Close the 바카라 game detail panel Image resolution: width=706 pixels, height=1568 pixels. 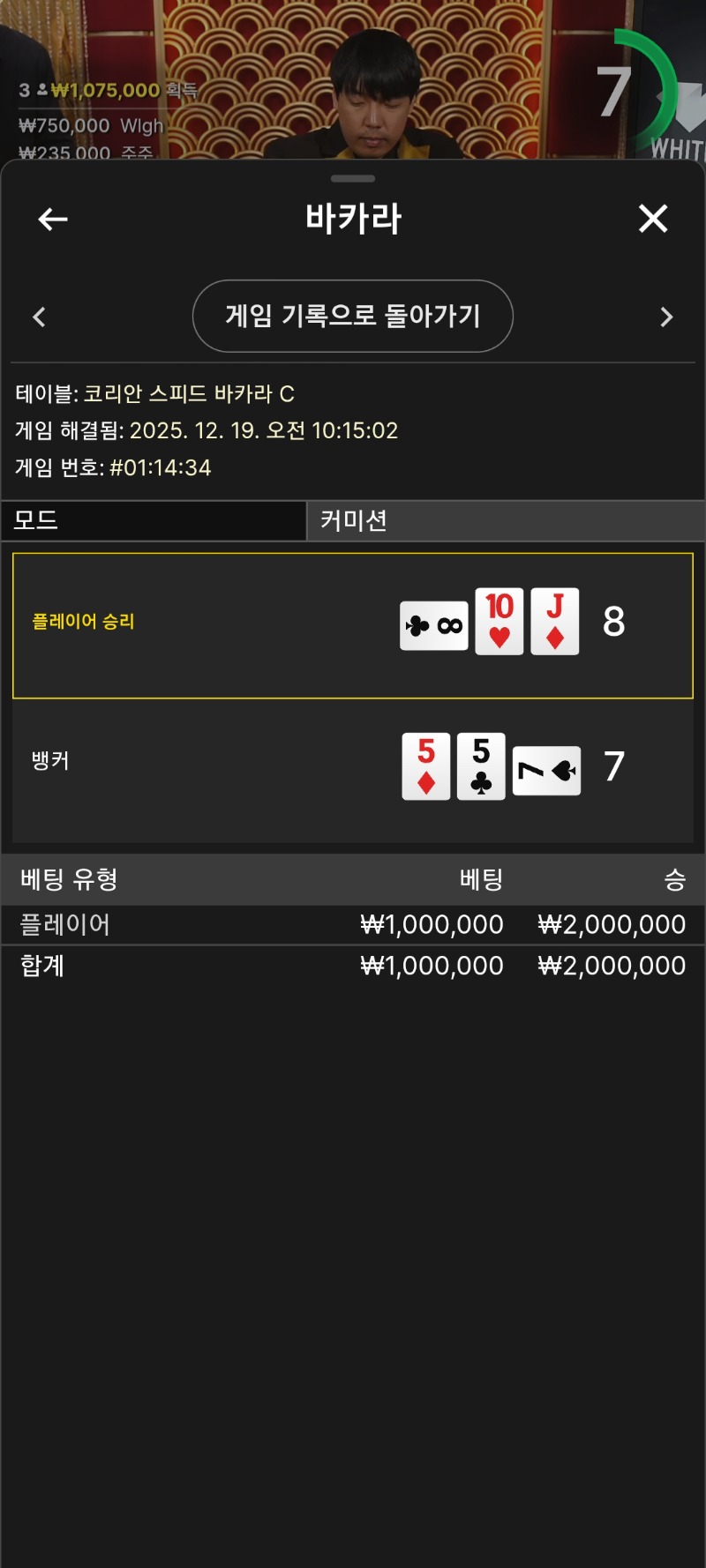(x=653, y=219)
